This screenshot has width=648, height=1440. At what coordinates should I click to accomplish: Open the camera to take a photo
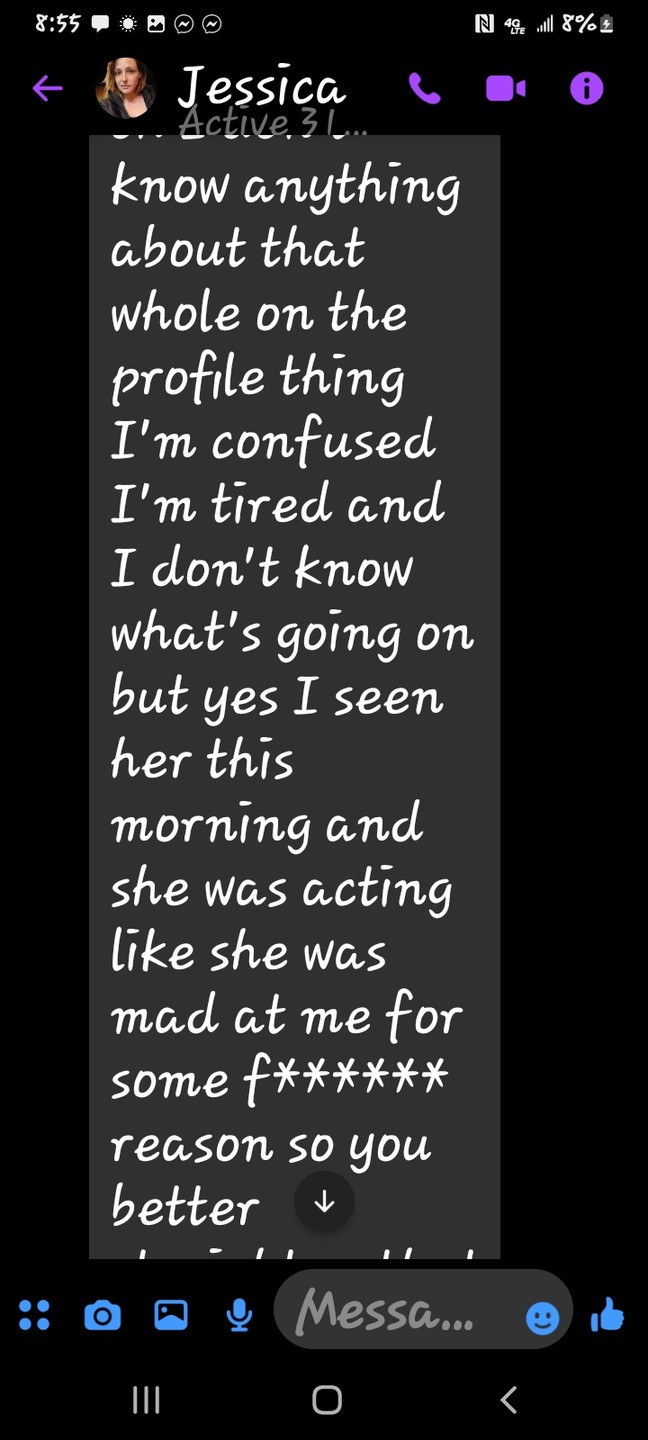[102, 1315]
